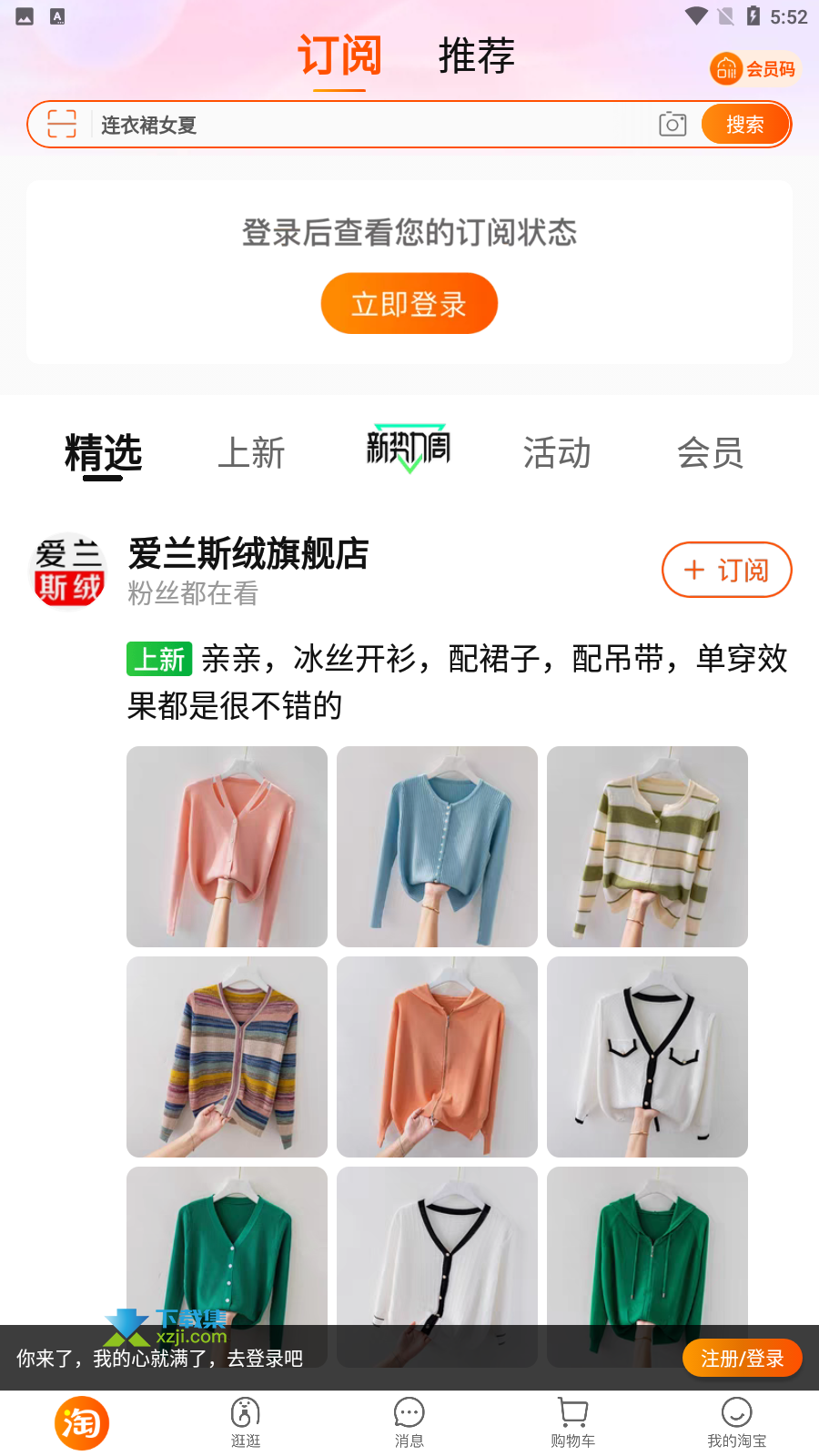Screen dimensions: 819x1456
Task: Tap 立即登录 to log in
Action: 409,303
